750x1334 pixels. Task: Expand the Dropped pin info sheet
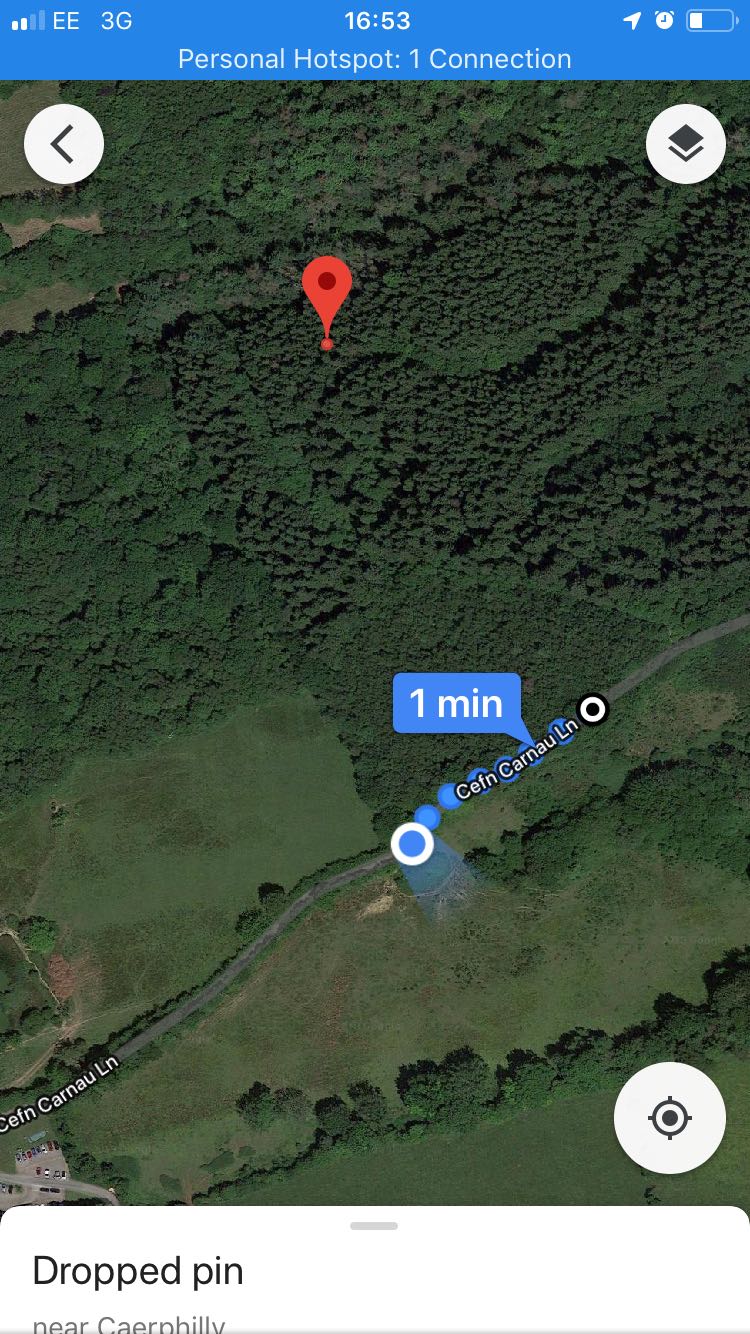(x=374, y=1226)
